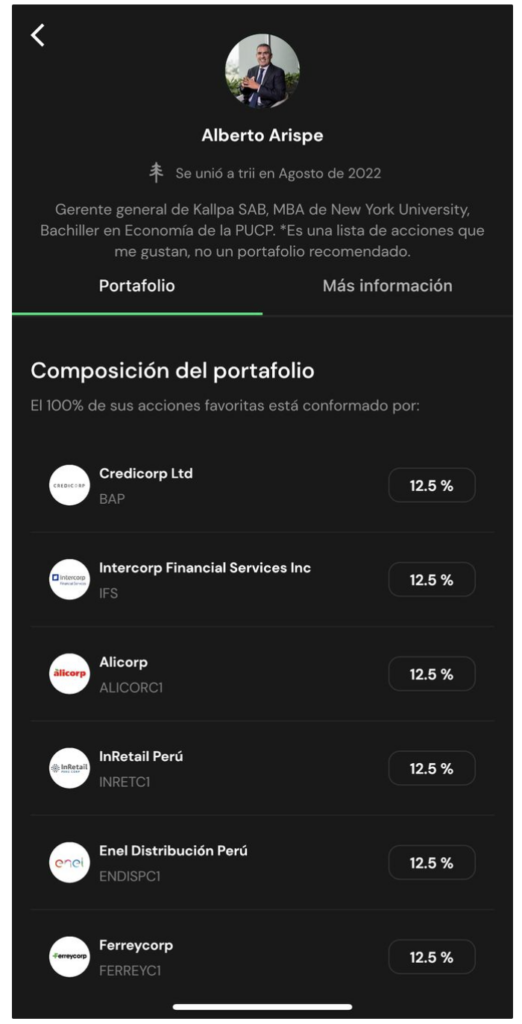The image size is (522, 1024).
Task: Select Enel Distribución Perú from the list
Action: (262, 863)
